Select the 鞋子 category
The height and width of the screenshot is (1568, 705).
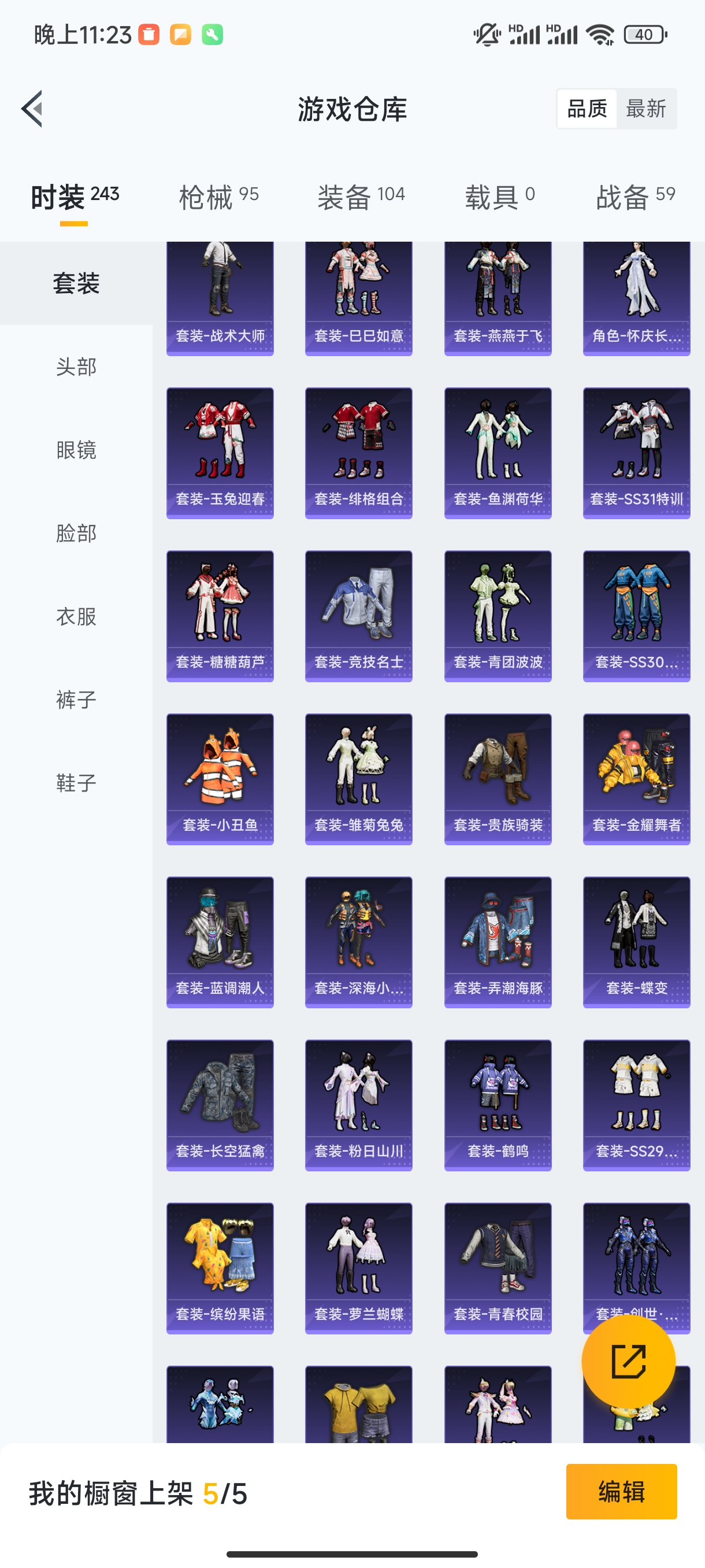(x=76, y=783)
